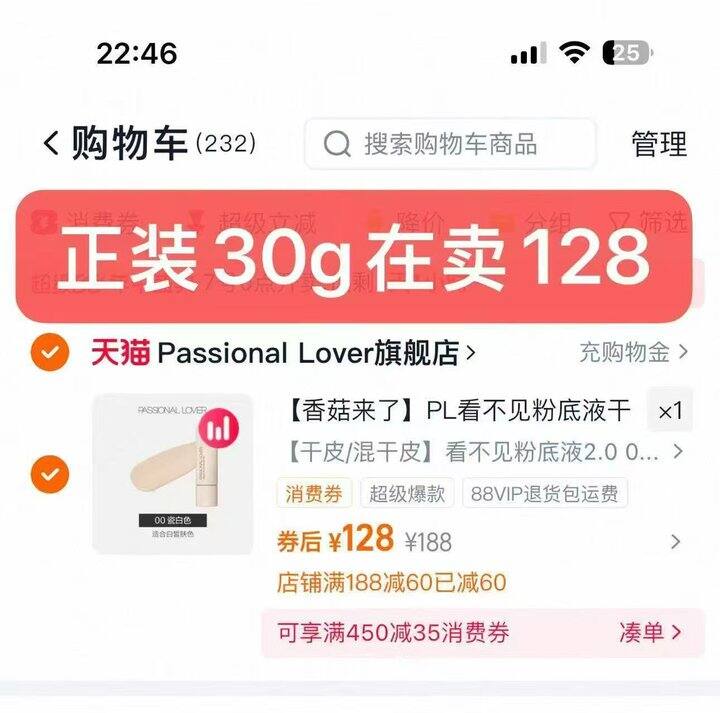This screenshot has height=713, width=720.
Task: Open the foundation product image
Action: tap(173, 474)
